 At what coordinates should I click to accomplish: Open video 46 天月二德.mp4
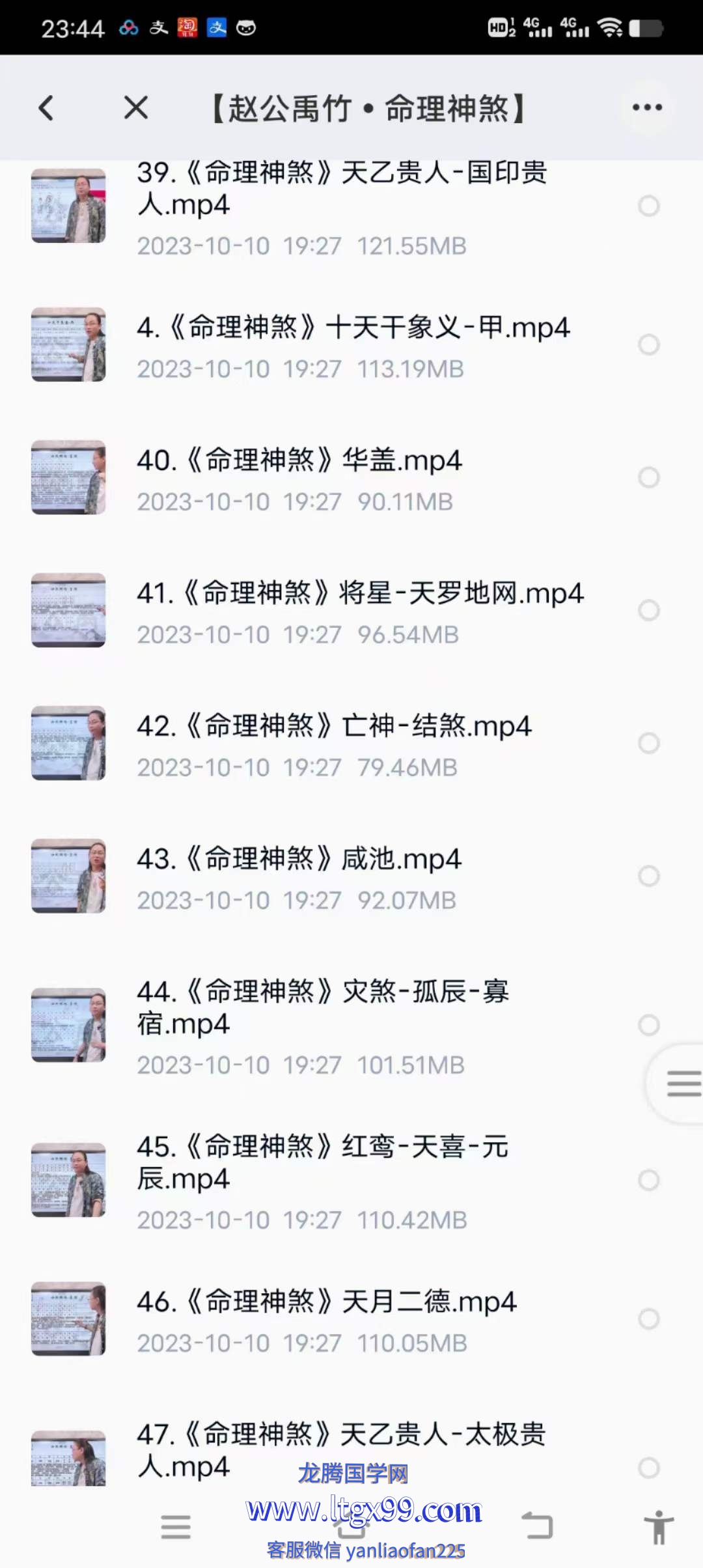(326, 1302)
